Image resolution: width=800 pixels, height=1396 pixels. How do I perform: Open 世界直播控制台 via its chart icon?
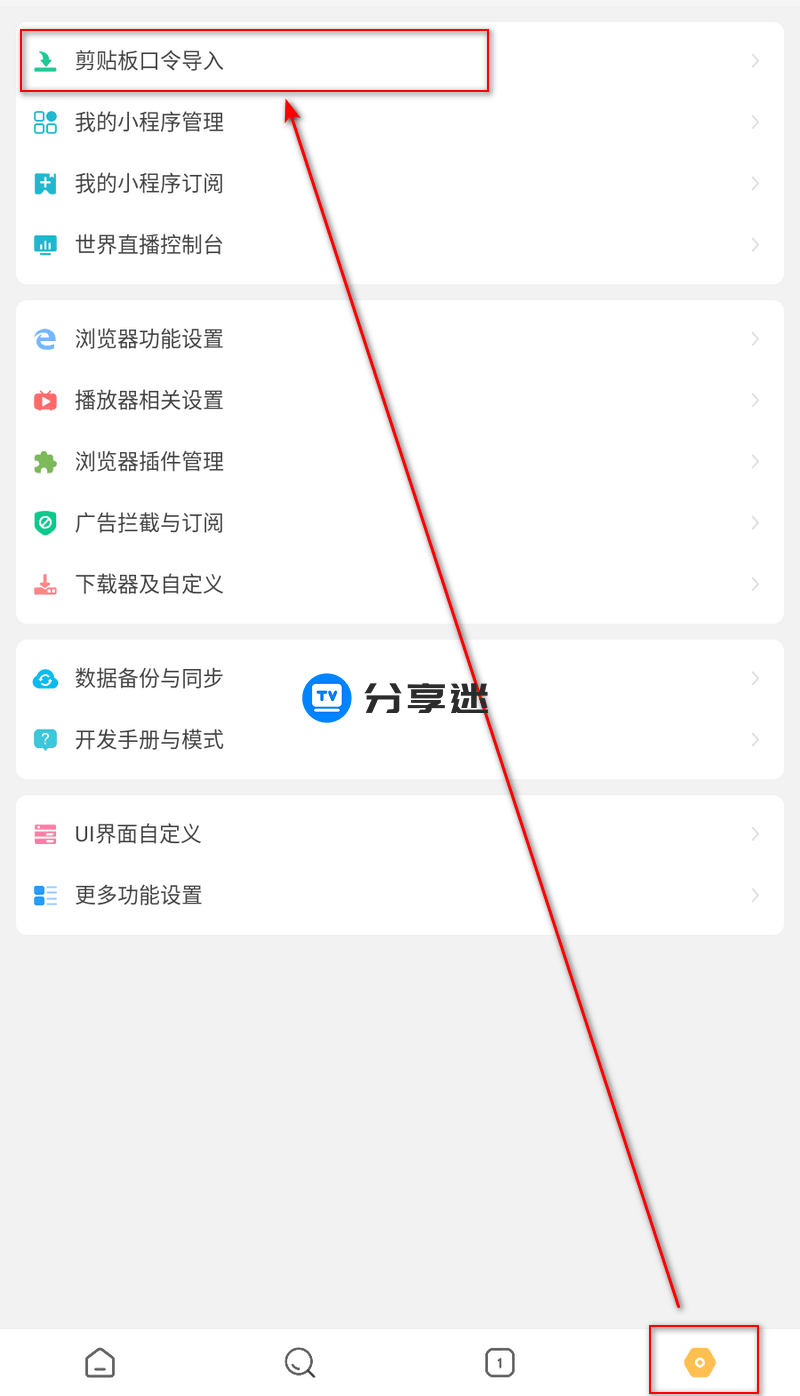pyautogui.click(x=44, y=244)
